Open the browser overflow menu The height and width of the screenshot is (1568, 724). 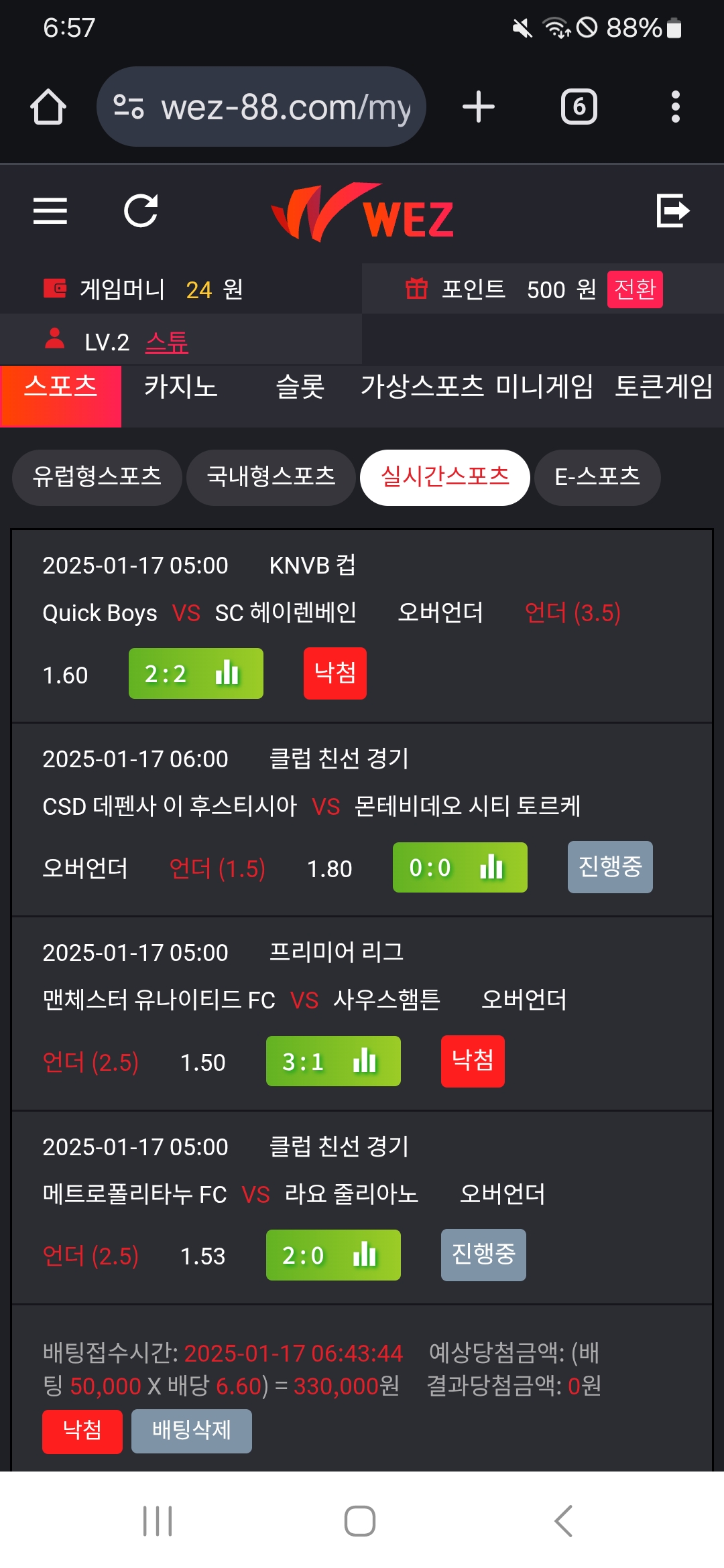(675, 107)
